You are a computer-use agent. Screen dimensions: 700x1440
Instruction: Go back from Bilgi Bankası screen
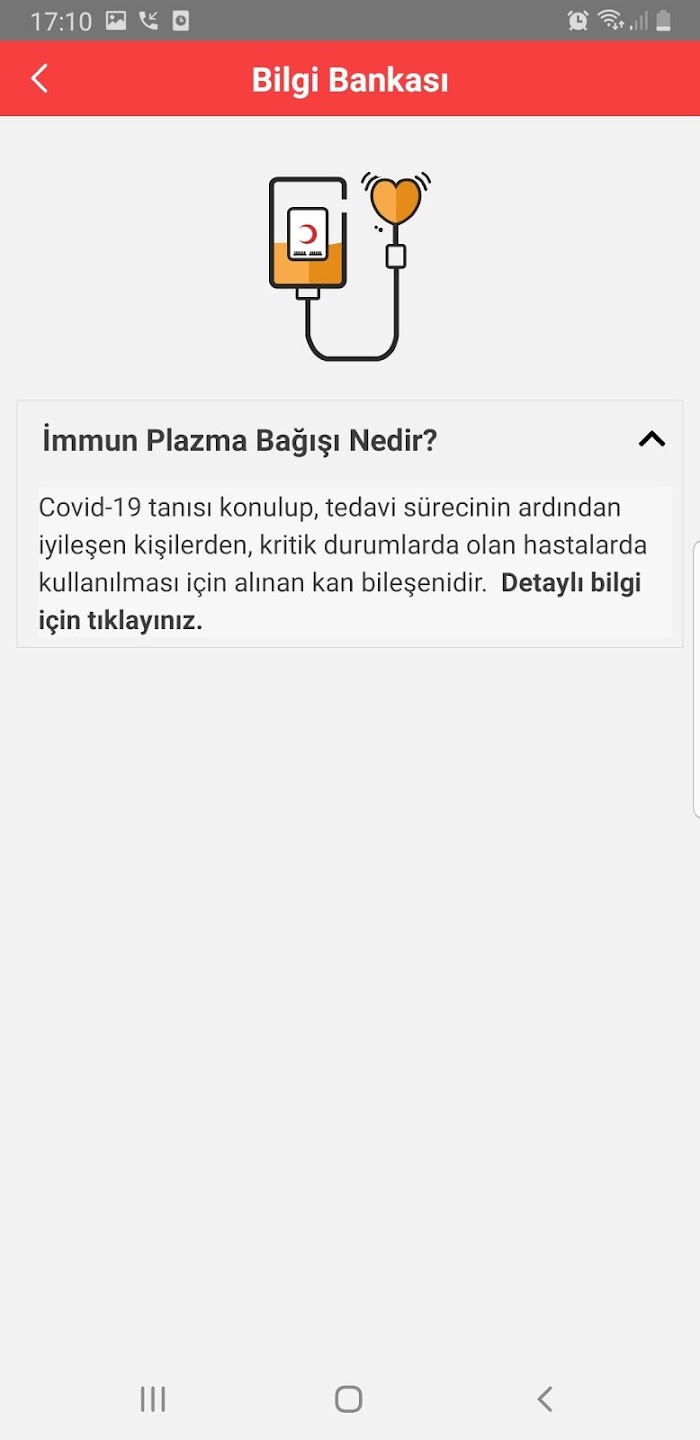coord(40,79)
